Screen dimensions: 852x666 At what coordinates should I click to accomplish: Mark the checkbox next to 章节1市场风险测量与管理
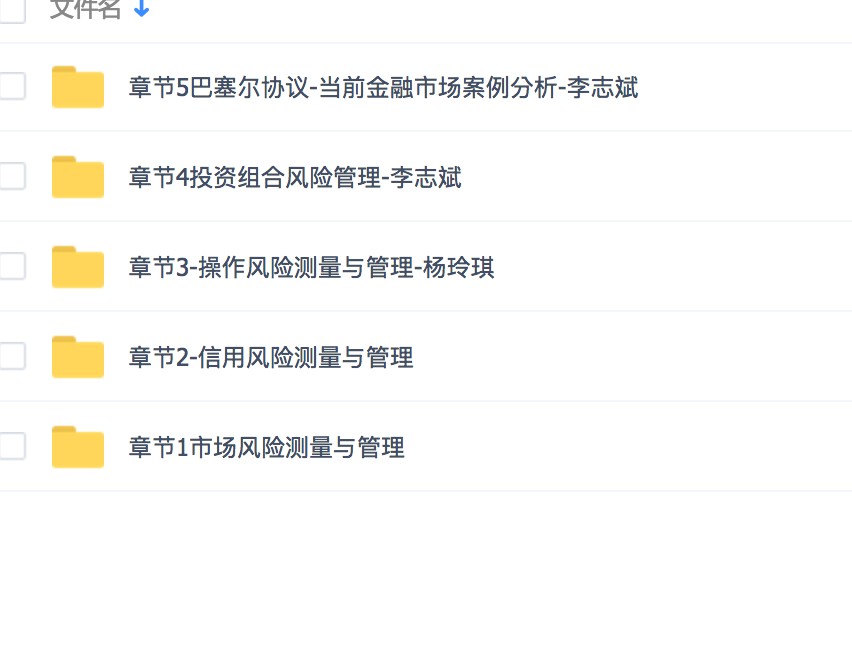[12, 446]
